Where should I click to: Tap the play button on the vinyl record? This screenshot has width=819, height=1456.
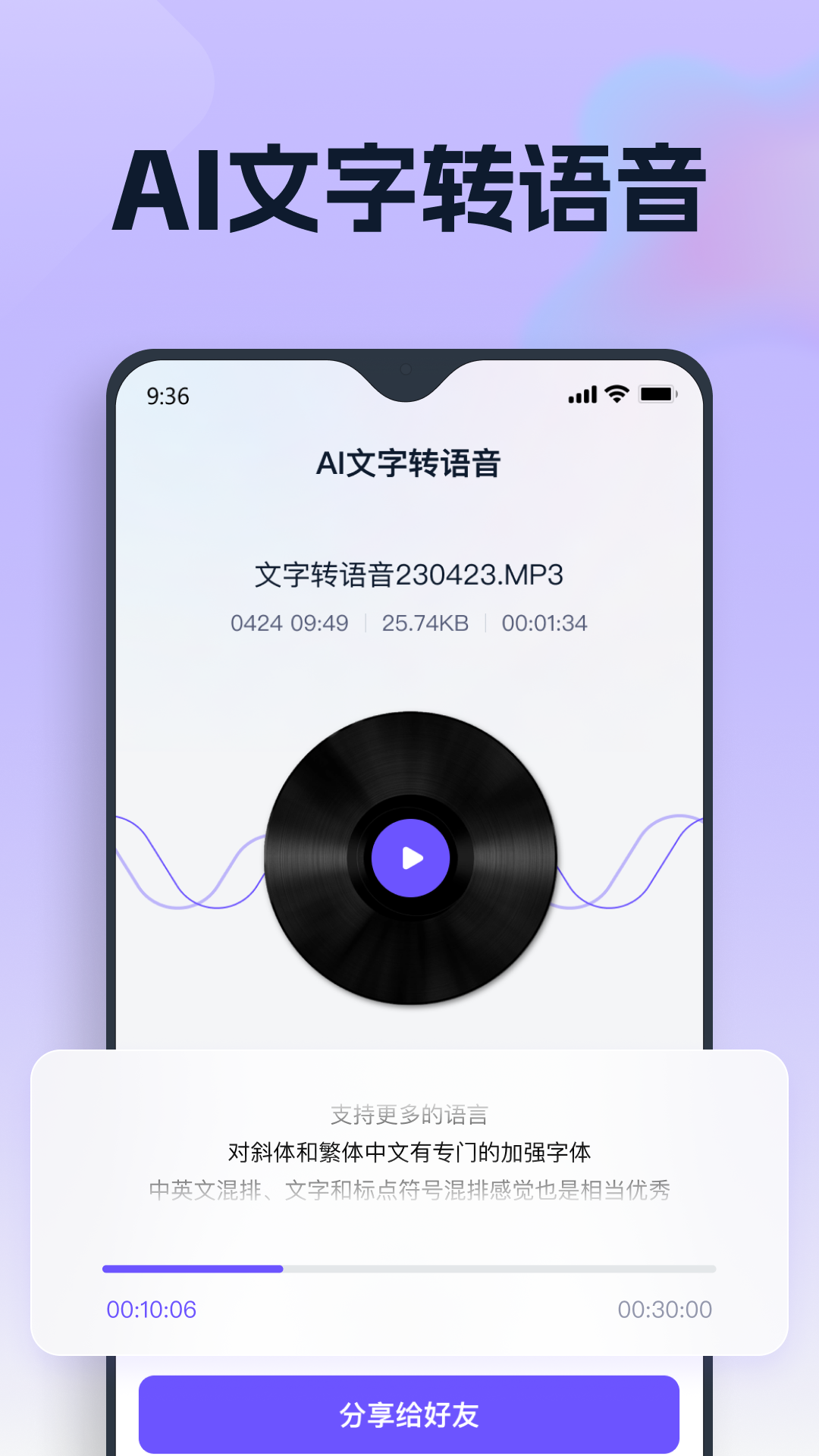(409, 858)
